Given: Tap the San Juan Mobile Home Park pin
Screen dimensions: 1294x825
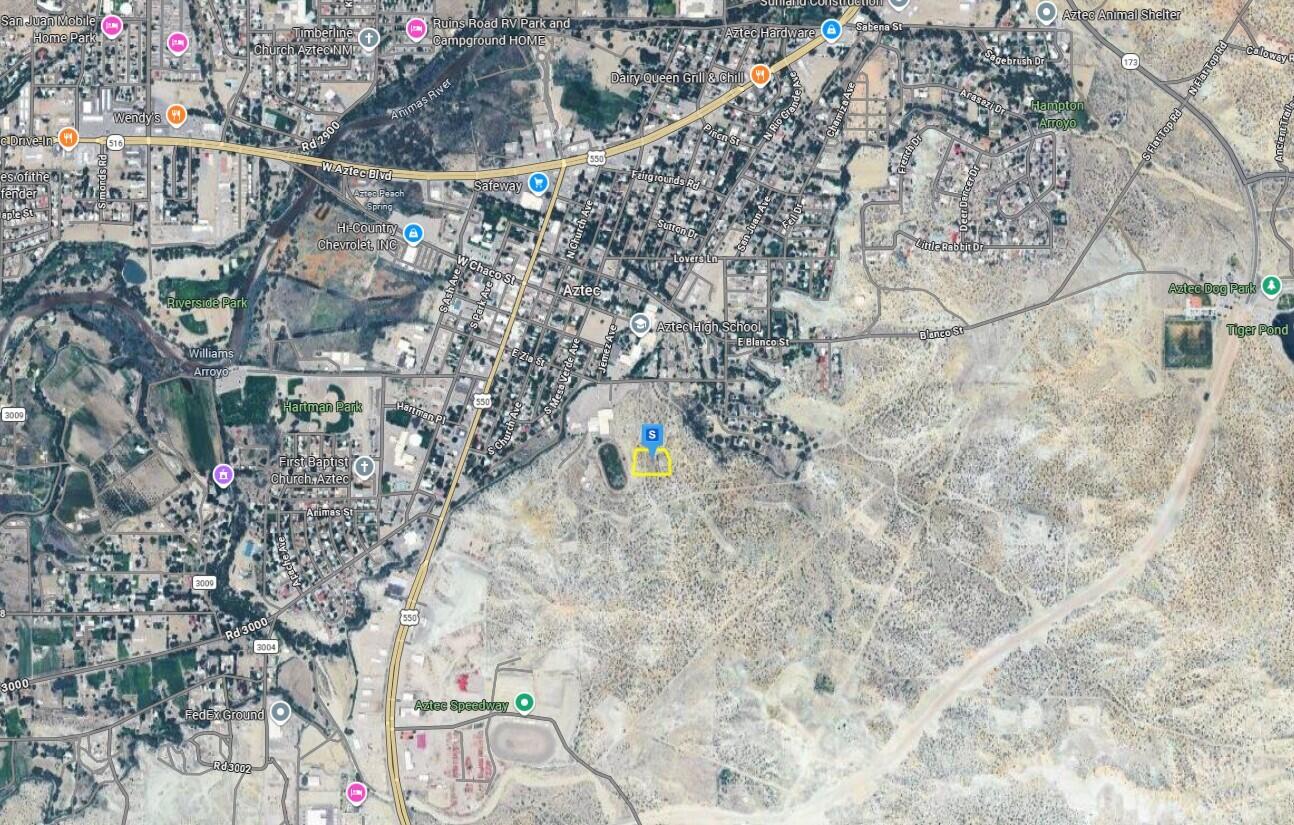Looking at the screenshot, I should click(112, 27).
